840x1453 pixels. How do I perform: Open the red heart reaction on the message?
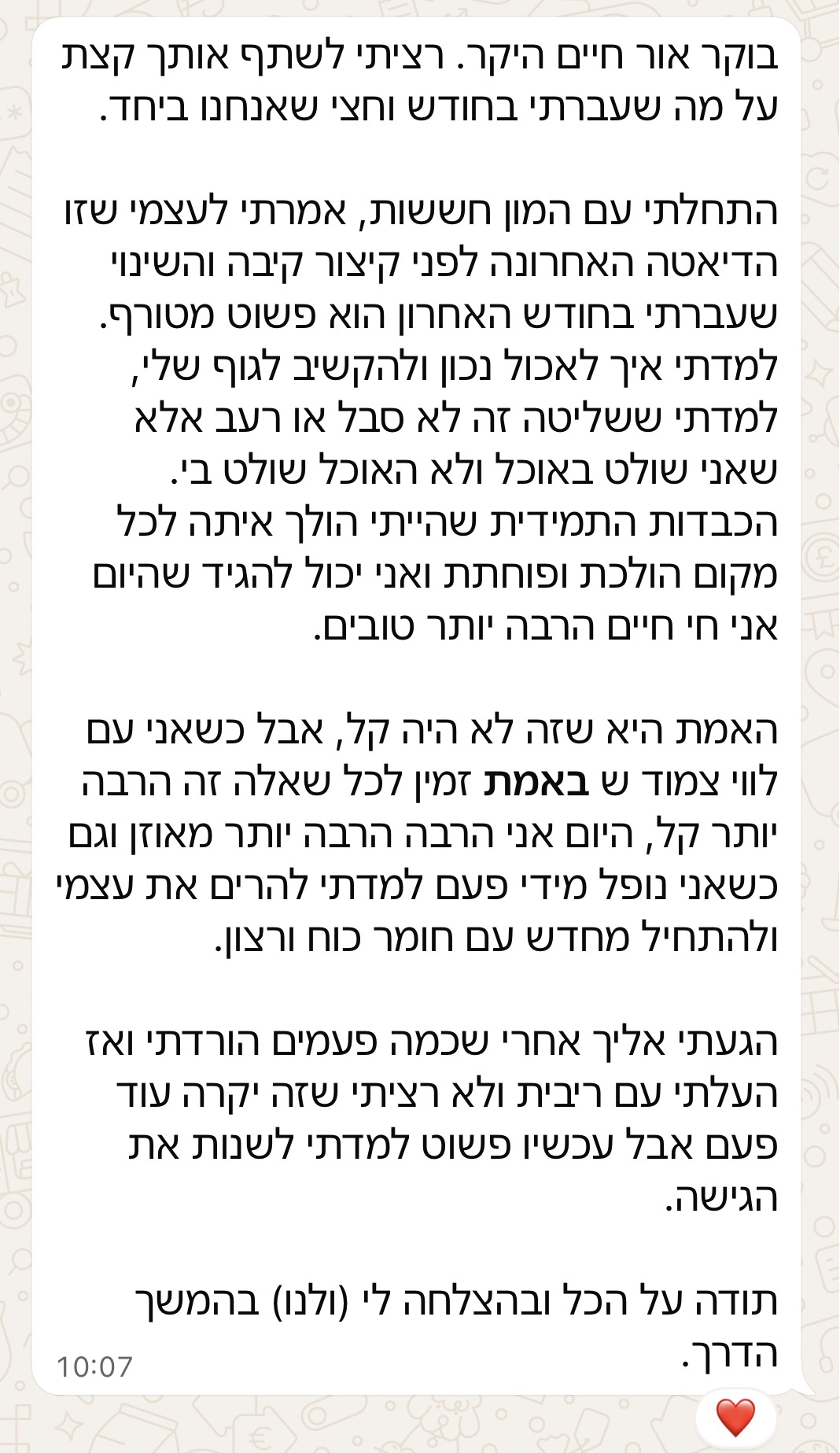pyautogui.click(x=735, y=1417)
